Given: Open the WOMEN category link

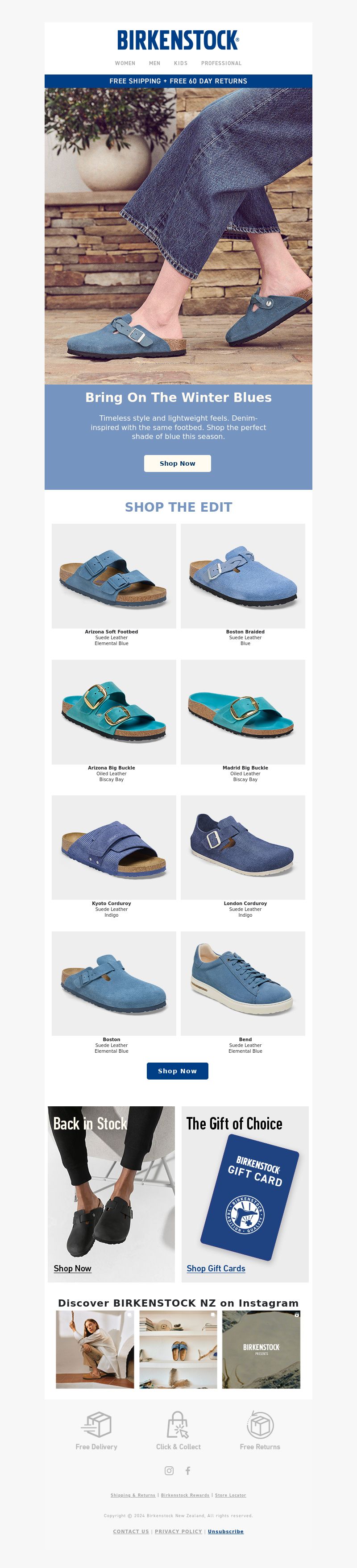Looking at the screenshot, I should coord(125,63).
